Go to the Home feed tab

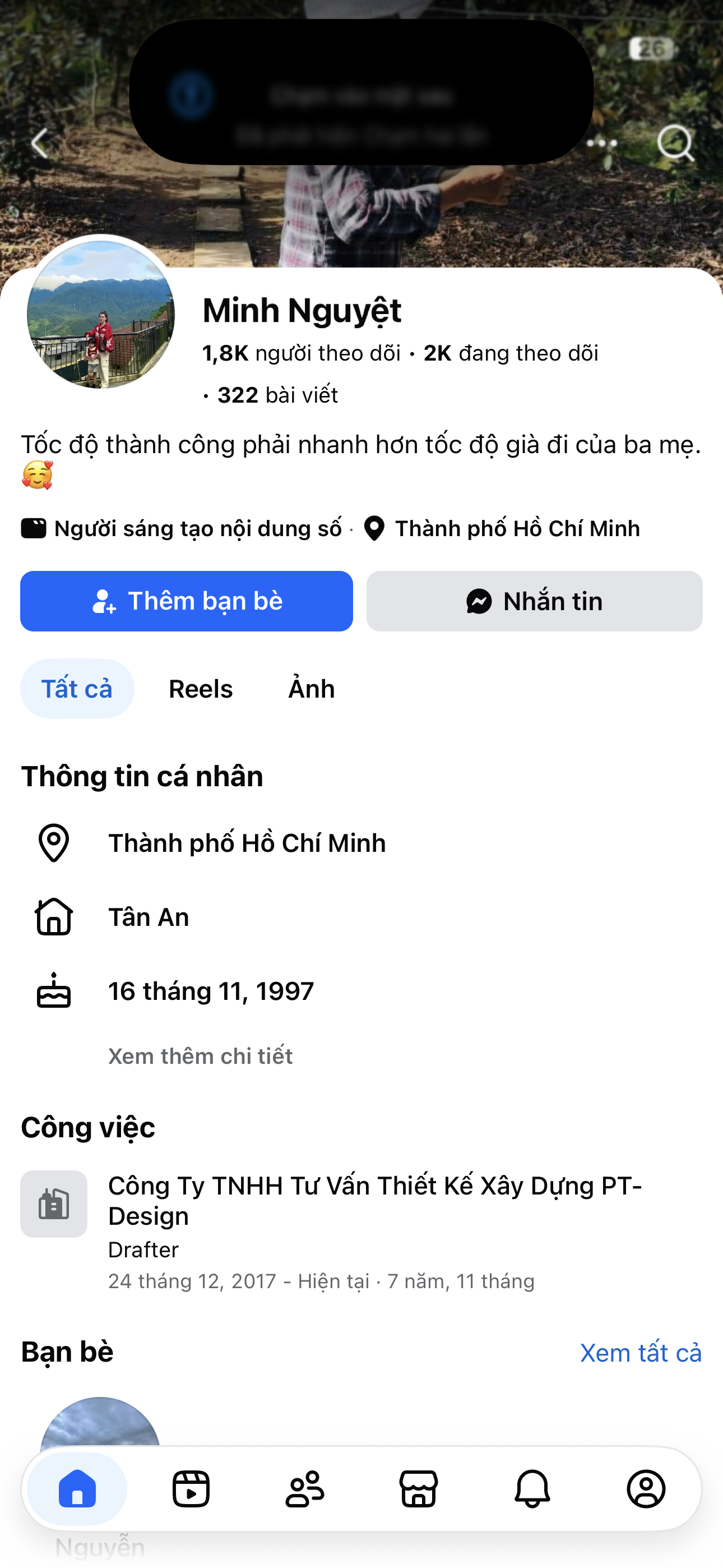click(x=77, y=1489)
